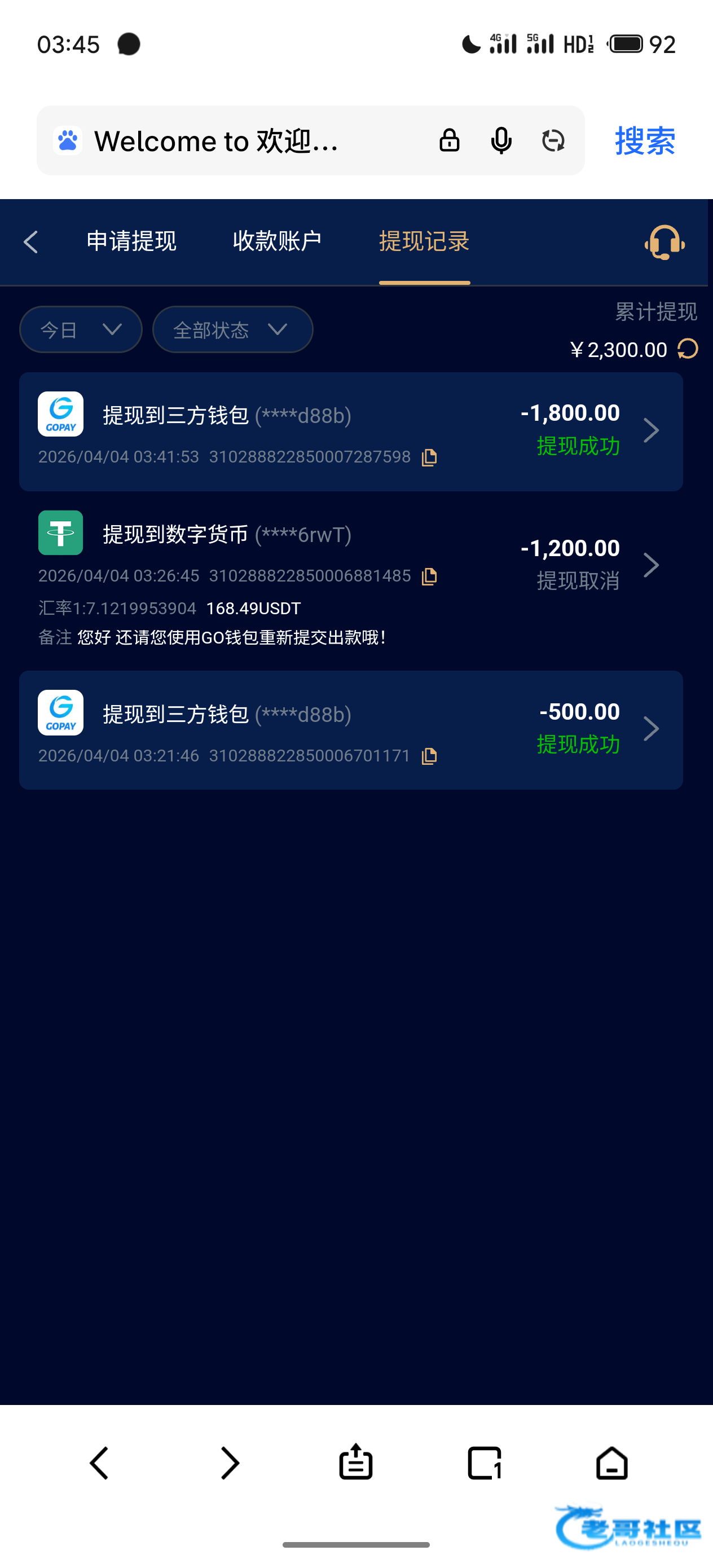Tap the blue 搜索 button

[x=645, y=140]
